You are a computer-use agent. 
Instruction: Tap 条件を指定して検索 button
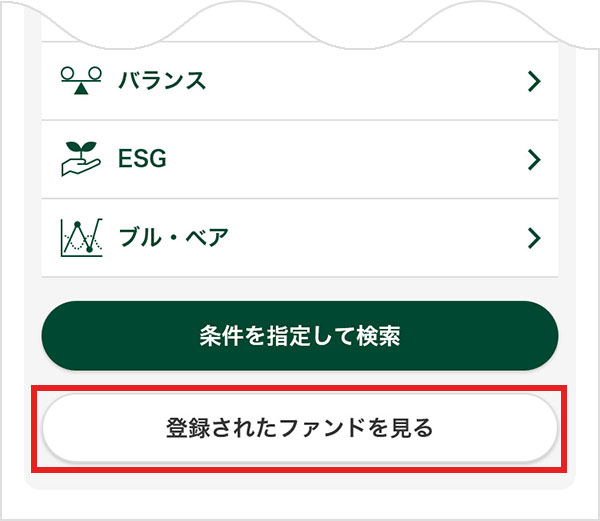point(298,336)
